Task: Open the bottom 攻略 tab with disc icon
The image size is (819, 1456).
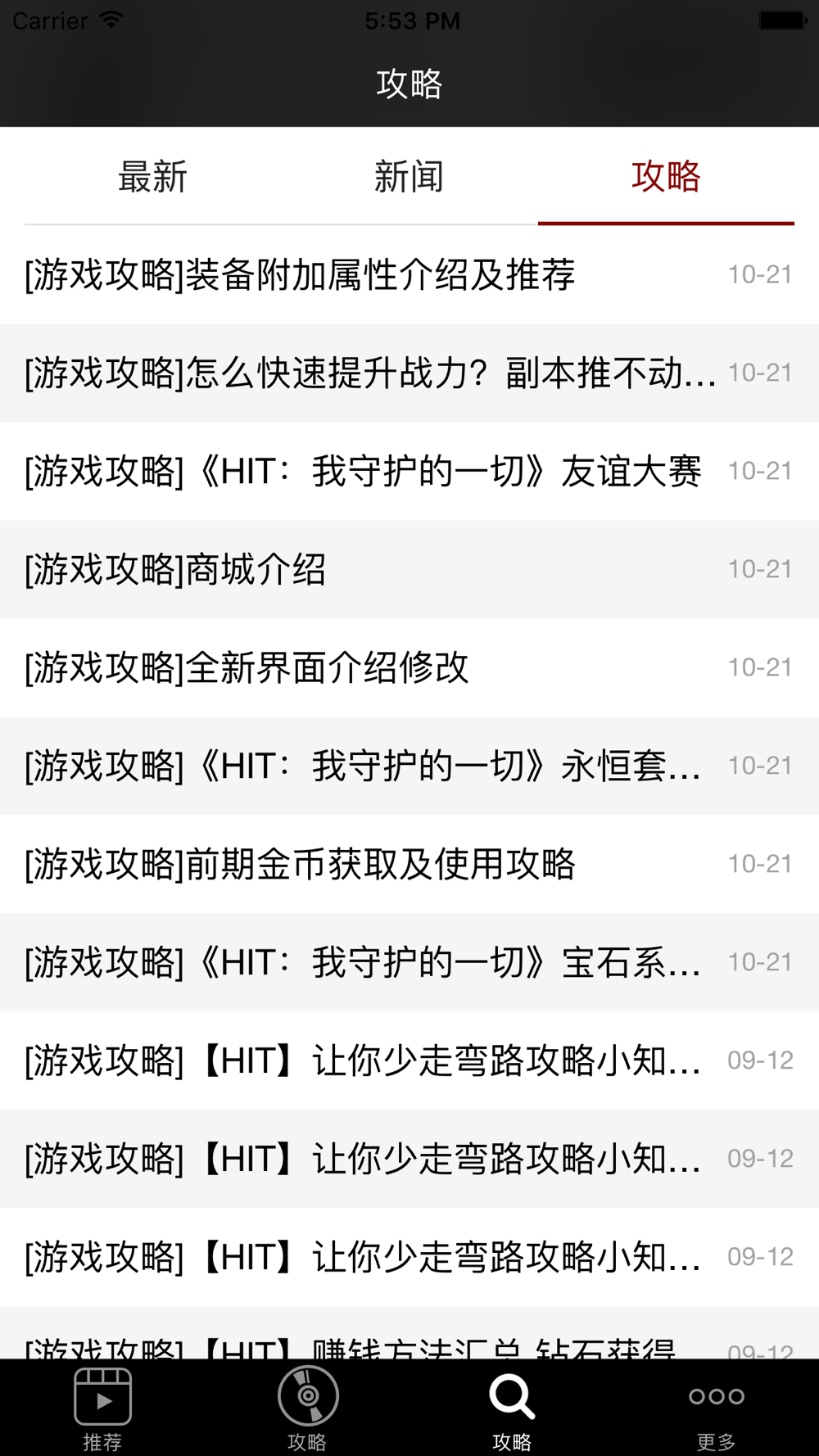Action: tap(307, 1408)
